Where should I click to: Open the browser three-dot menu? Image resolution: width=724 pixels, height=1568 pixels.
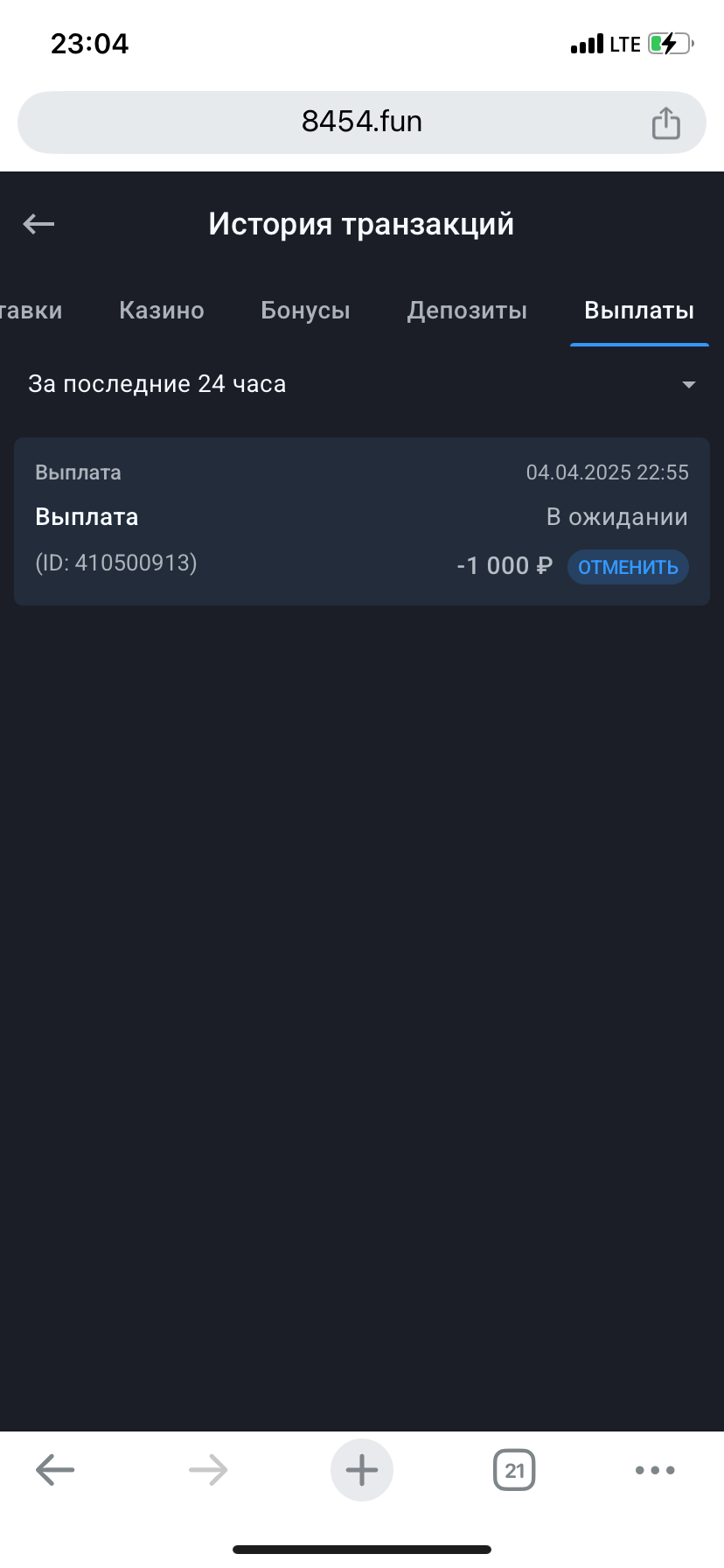click(655, 1470)
